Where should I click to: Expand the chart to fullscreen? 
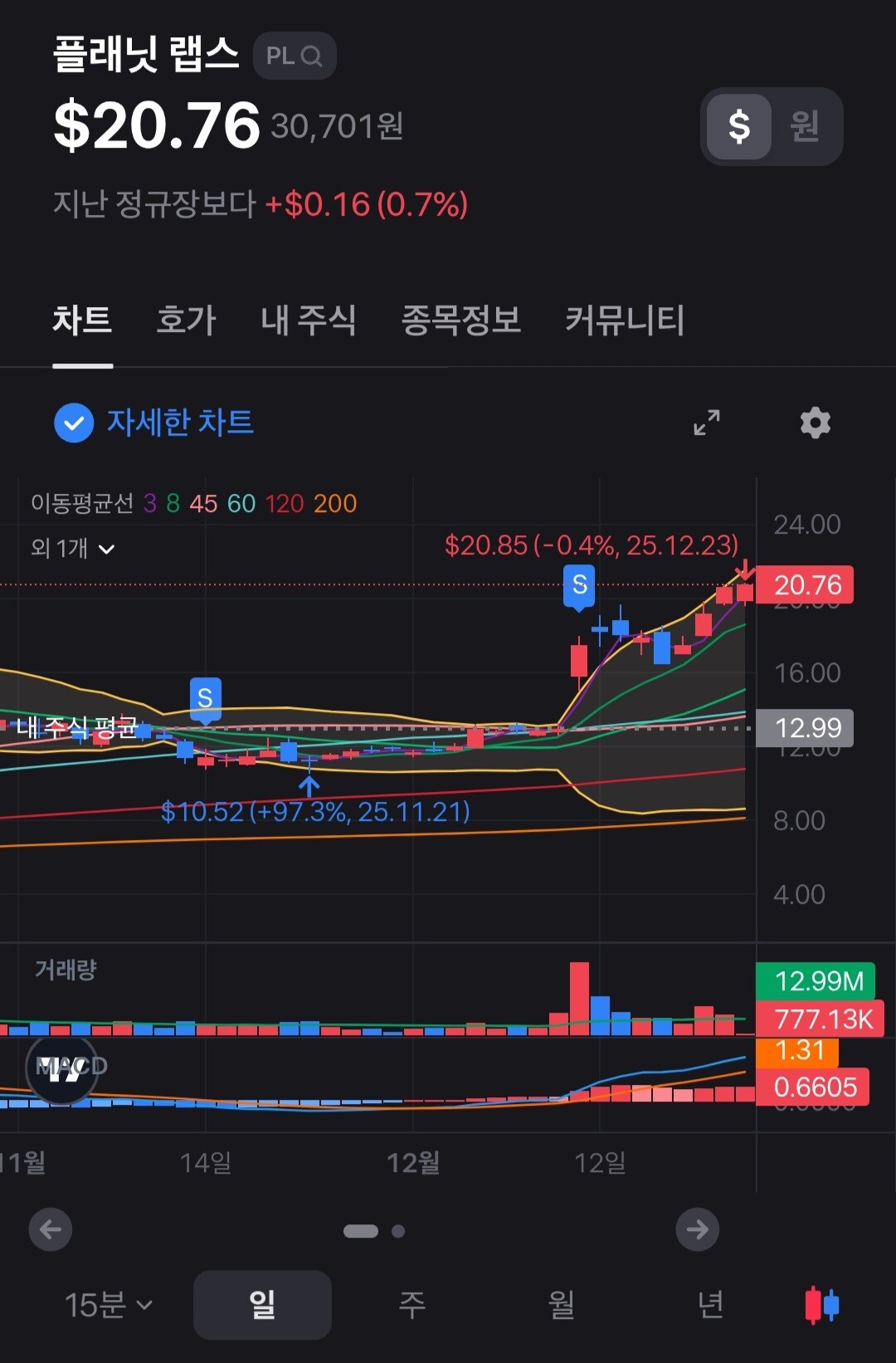(x=707, y=423)
